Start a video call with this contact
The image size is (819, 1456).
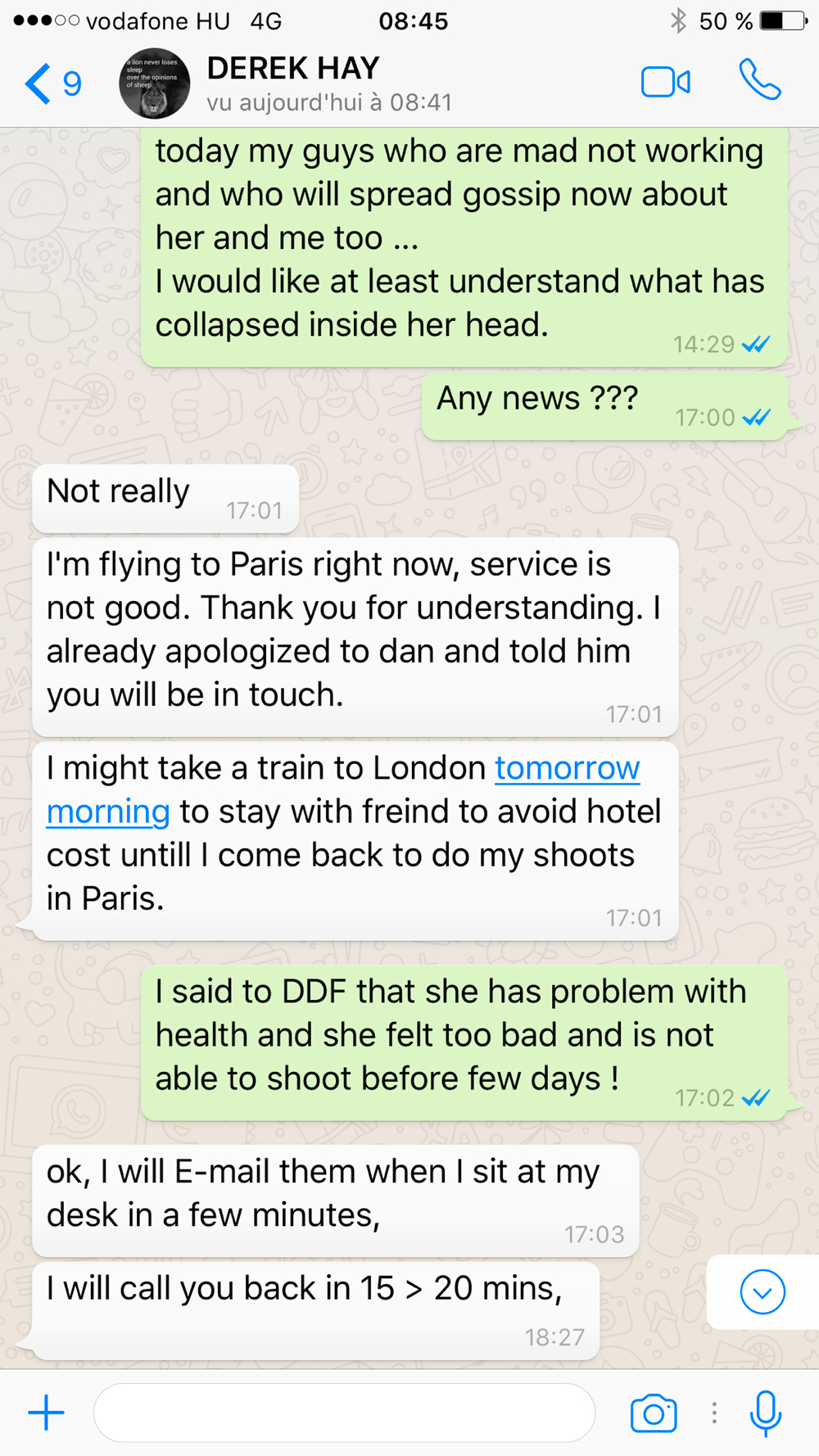click(x=665, y=83)
